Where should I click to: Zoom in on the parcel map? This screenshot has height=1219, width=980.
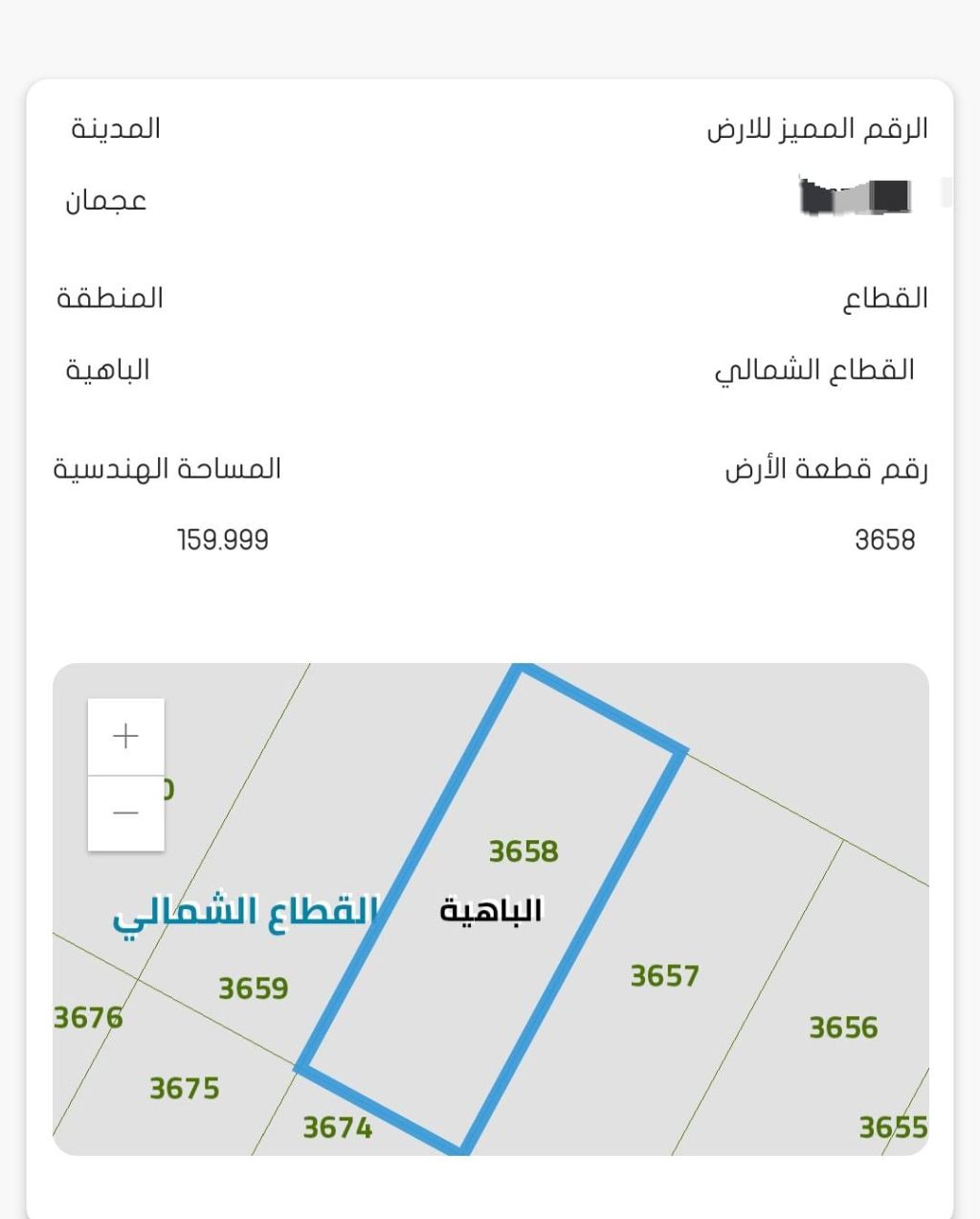point(125,736)
